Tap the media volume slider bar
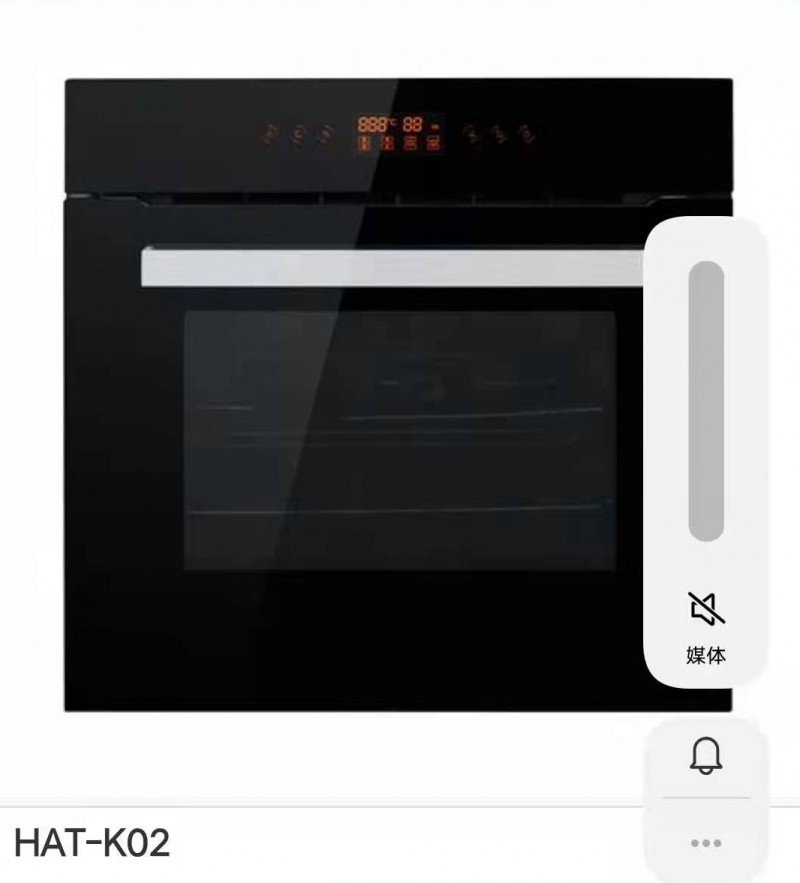Screen dimensions: 800x883 pos(705,400)
